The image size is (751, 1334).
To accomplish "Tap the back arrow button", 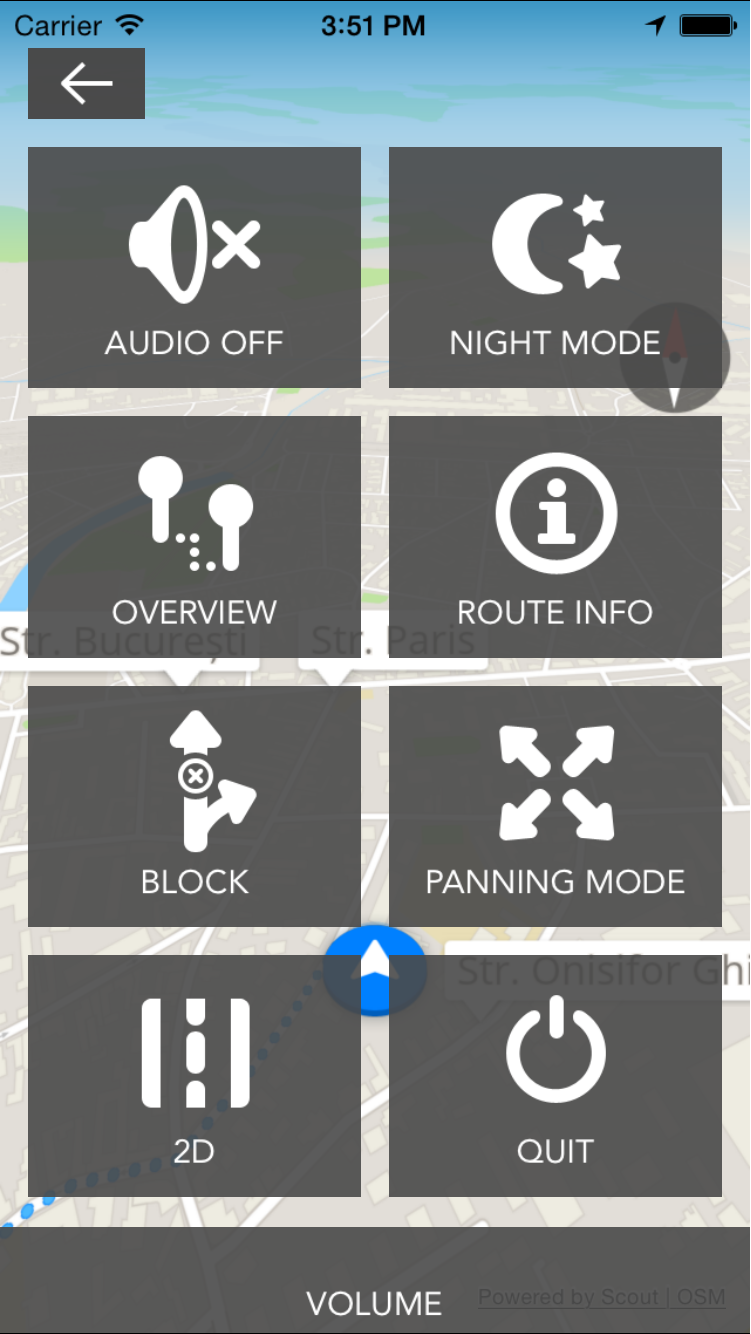I will [86, 84].
